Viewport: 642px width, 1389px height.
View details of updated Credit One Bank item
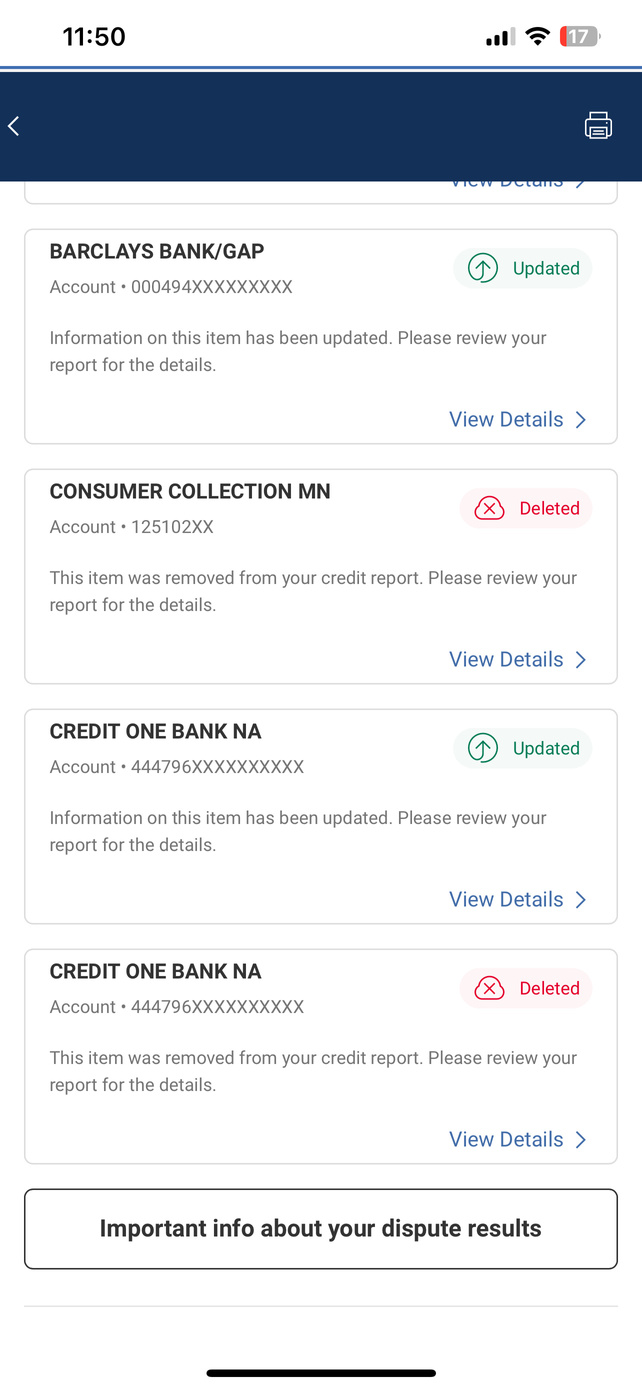[x=517, y=900]
